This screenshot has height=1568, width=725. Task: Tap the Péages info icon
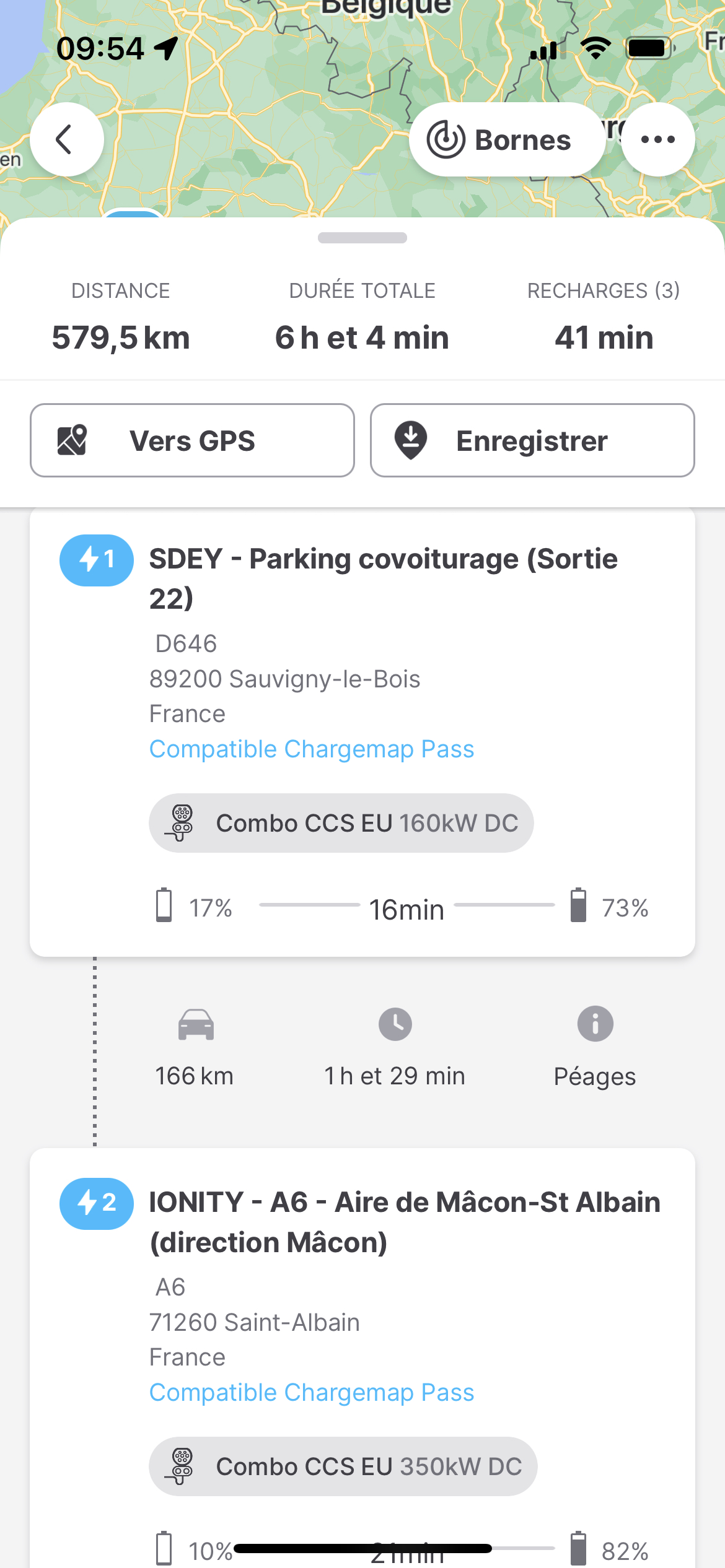coord(595,1024)
